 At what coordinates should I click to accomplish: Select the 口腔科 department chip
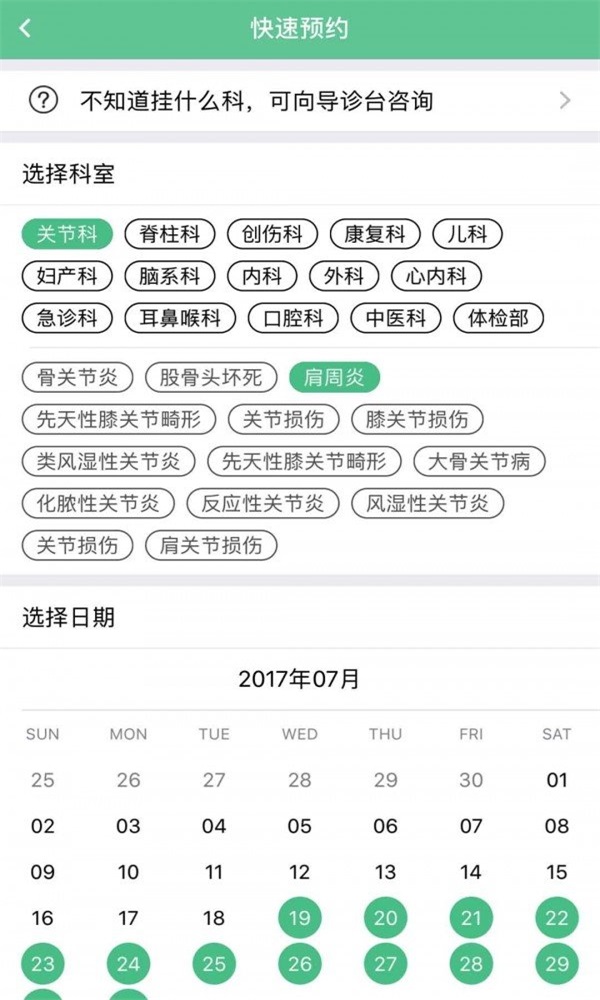(x=293, y=318)
